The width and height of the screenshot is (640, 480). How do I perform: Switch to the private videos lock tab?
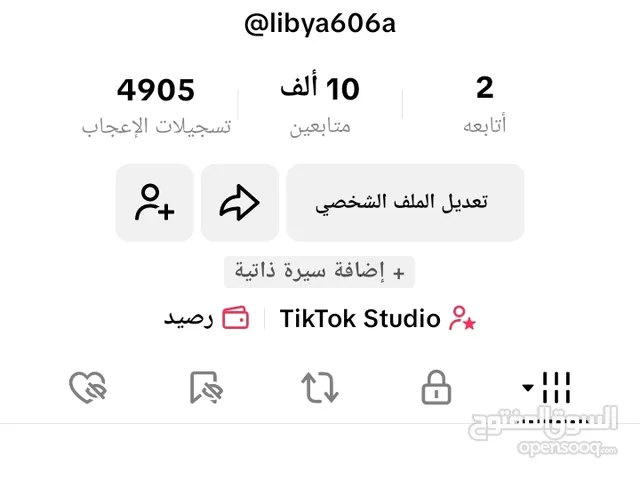click(436, 388)
